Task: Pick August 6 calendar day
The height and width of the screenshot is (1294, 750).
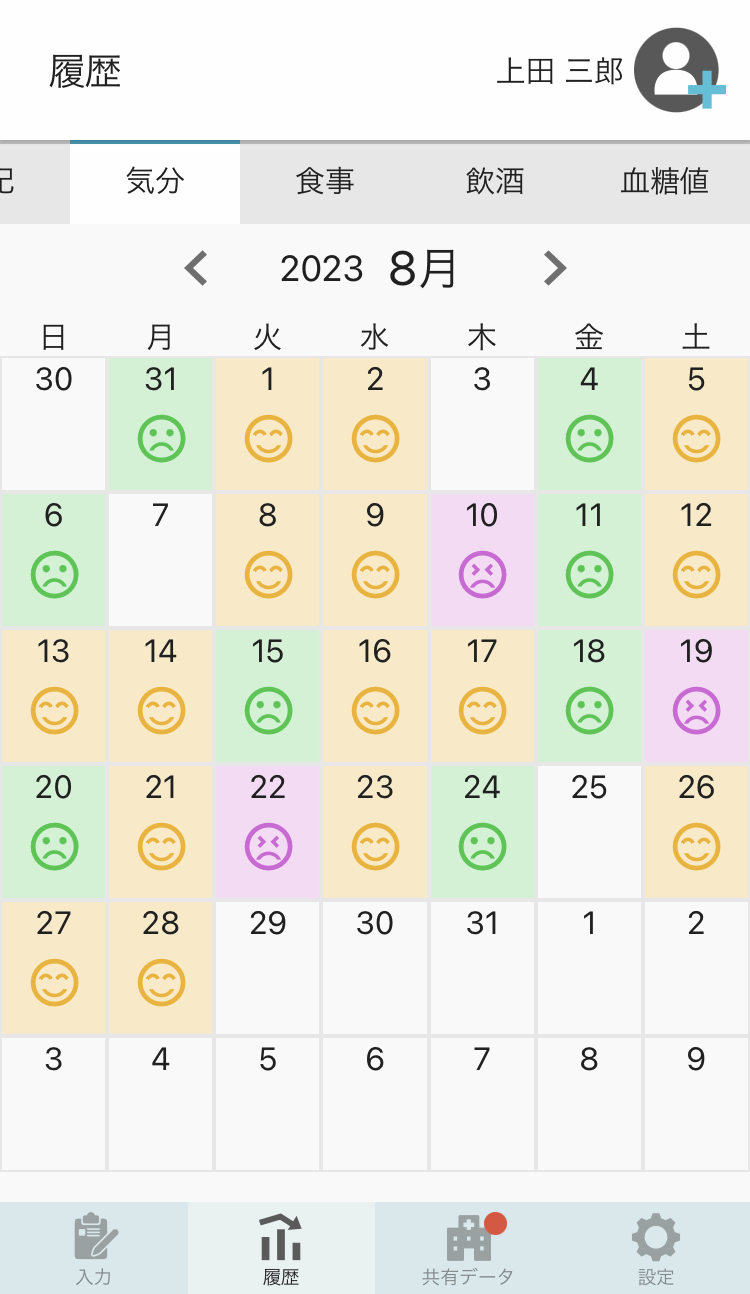Action: point(54,559)
